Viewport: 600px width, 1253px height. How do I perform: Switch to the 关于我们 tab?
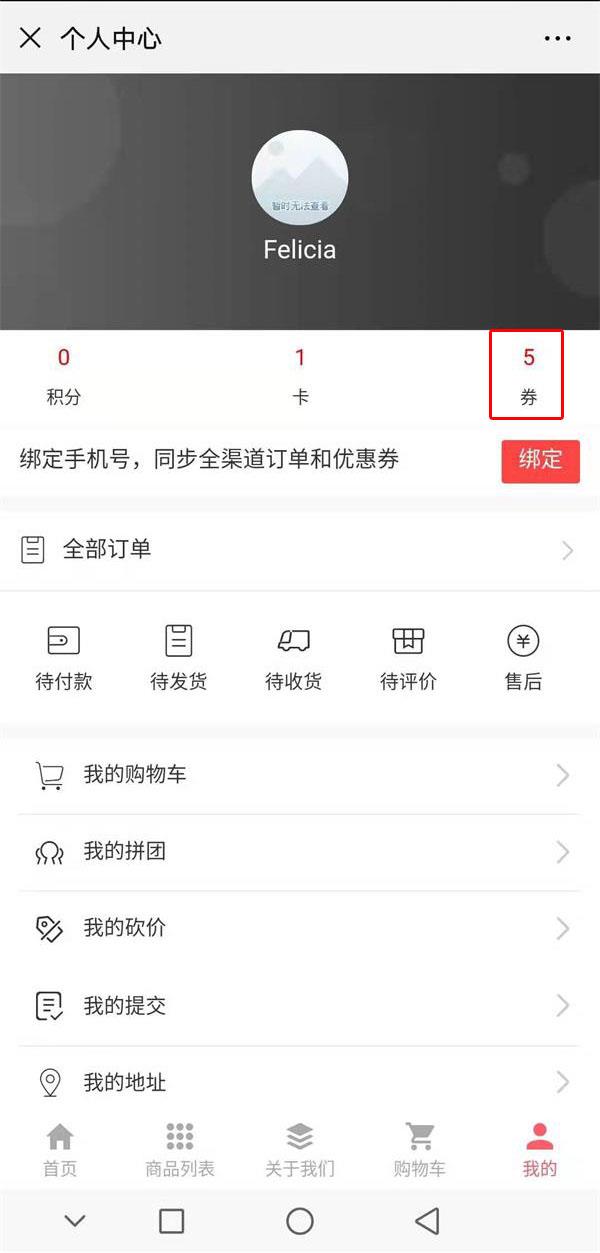tap(300, 1150)
